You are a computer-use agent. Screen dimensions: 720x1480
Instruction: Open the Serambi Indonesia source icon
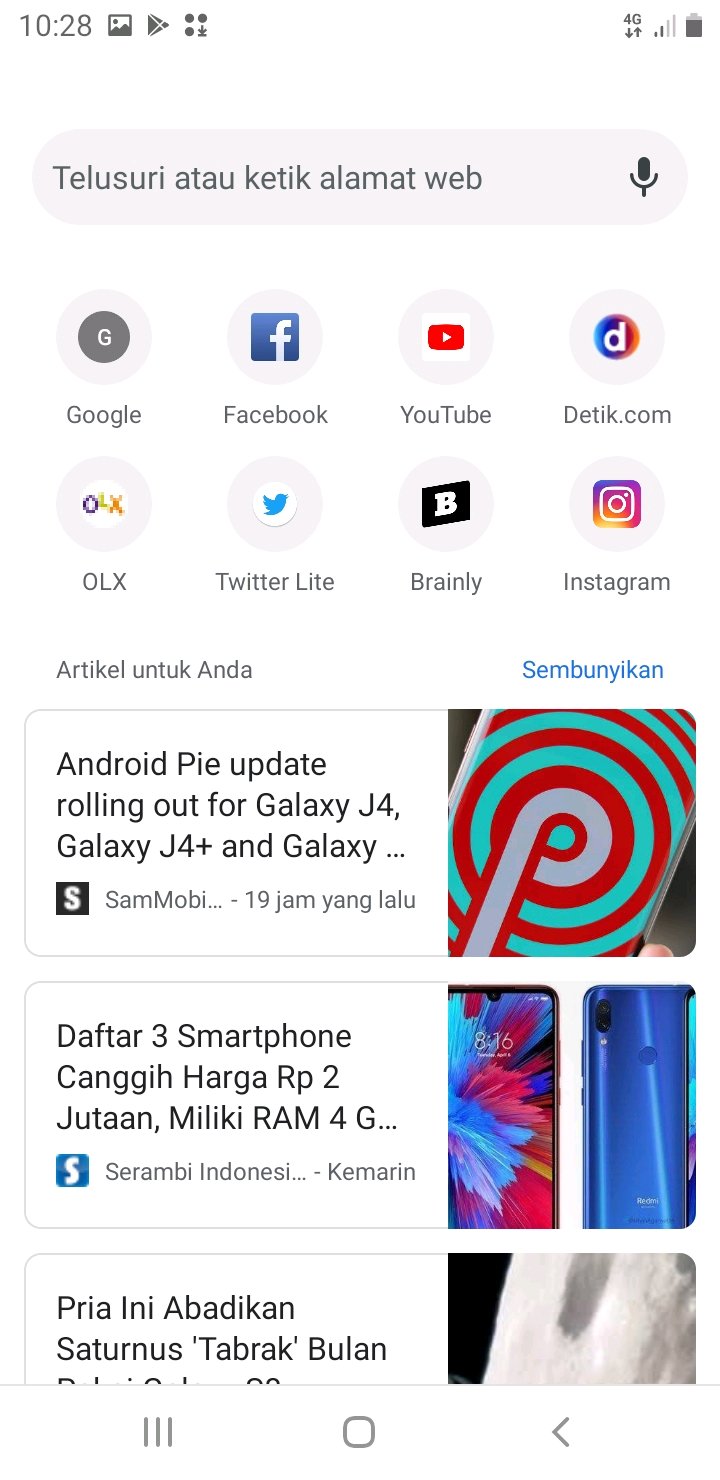coord(72,1170)
